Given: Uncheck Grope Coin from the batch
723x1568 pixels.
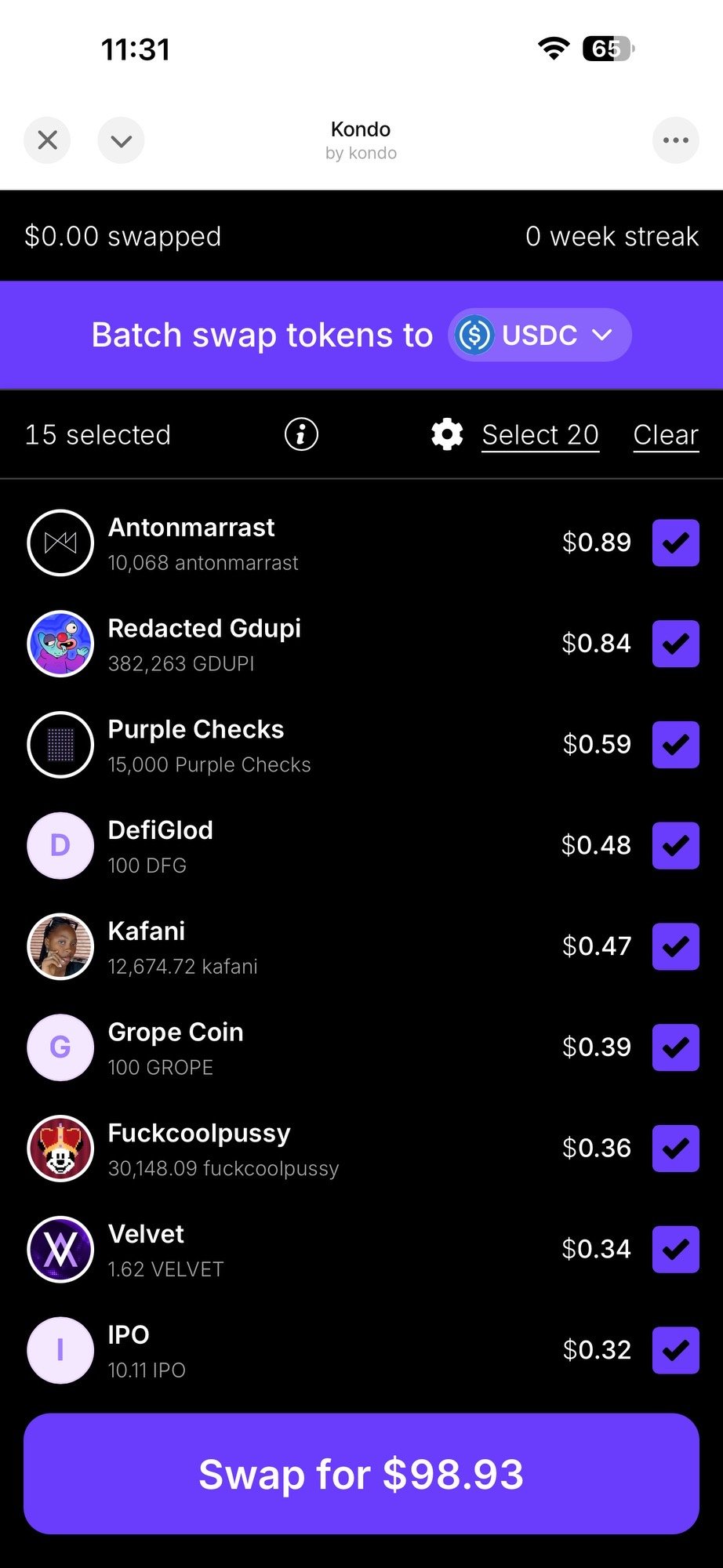Looking at the screenshot, I should (675, 1047).
